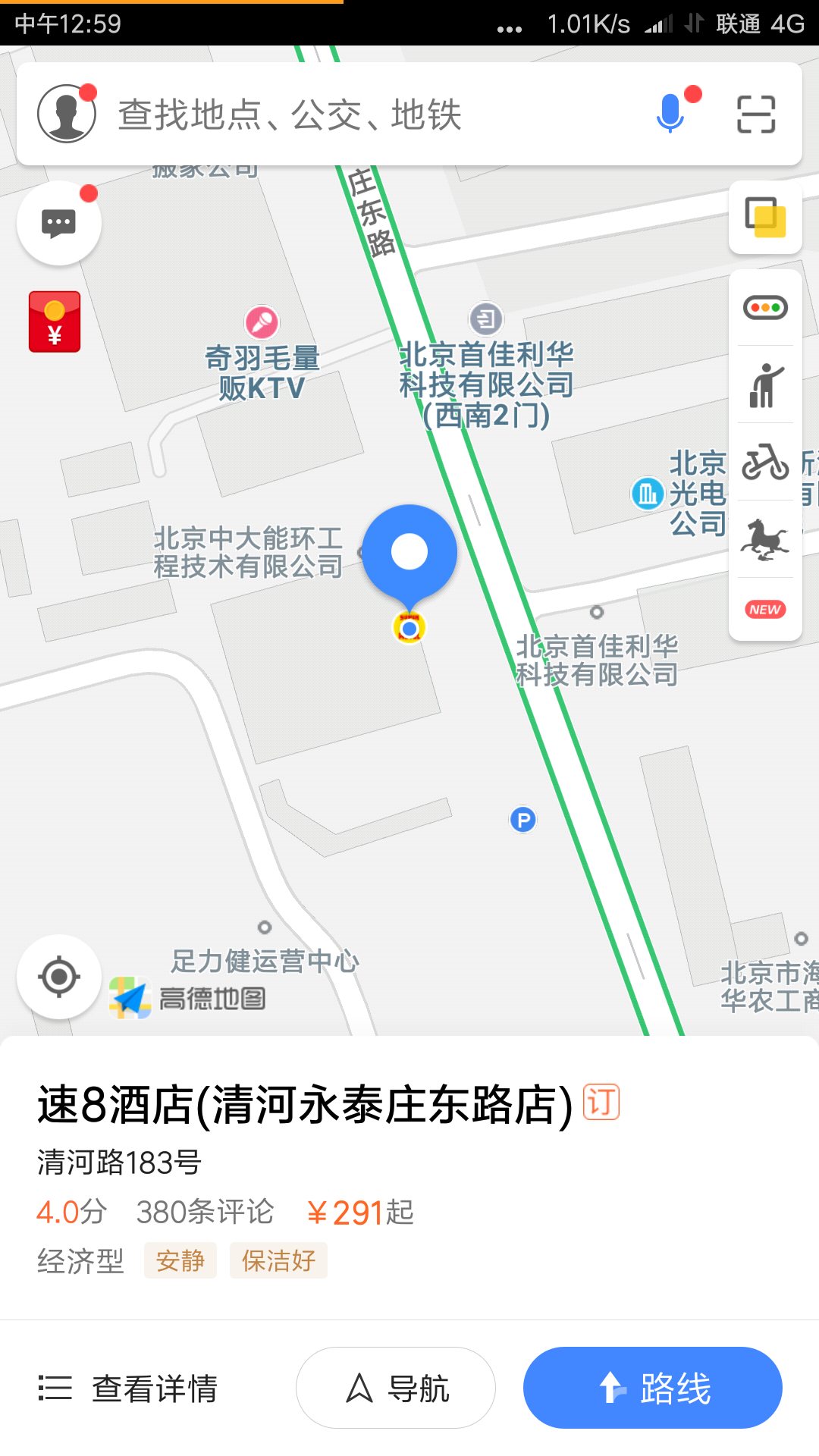The image size is (819, 1456).
Task: Start voice search with the microphone
Action: point(670,114)
